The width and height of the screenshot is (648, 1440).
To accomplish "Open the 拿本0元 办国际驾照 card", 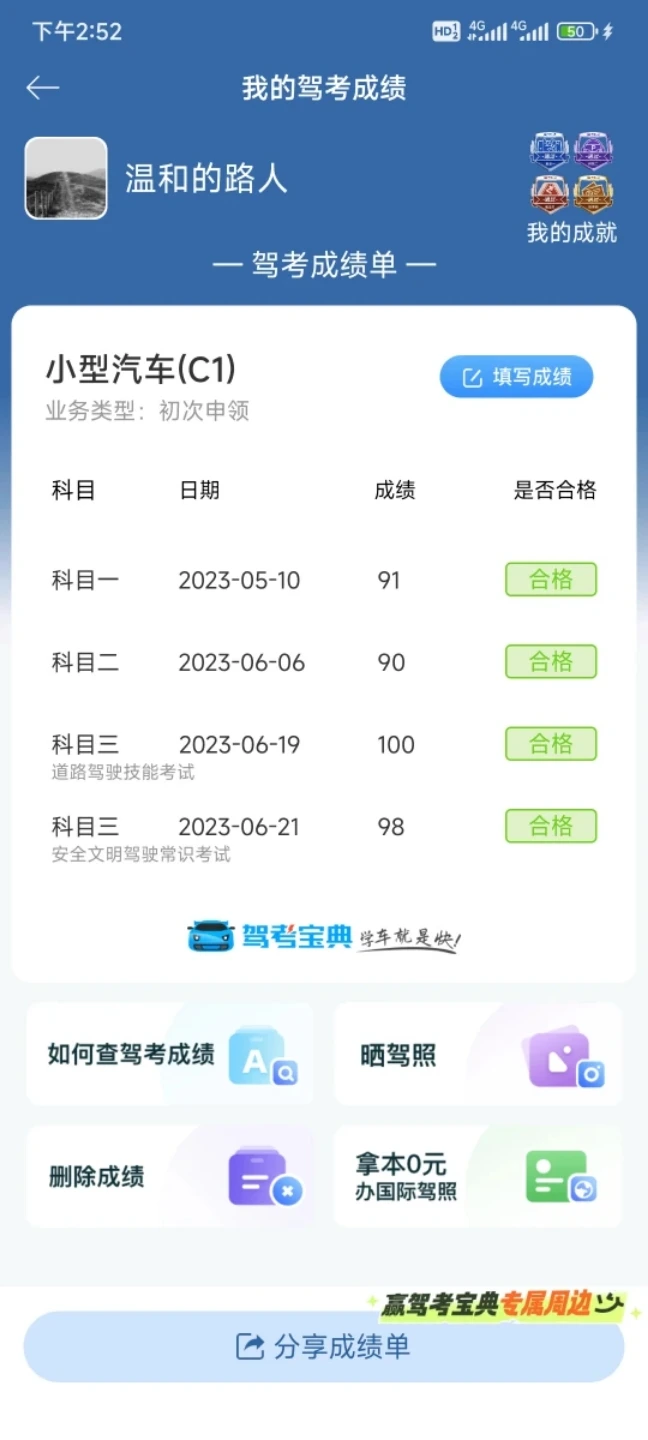I will pyautogui.click(x=477, y=1176).
